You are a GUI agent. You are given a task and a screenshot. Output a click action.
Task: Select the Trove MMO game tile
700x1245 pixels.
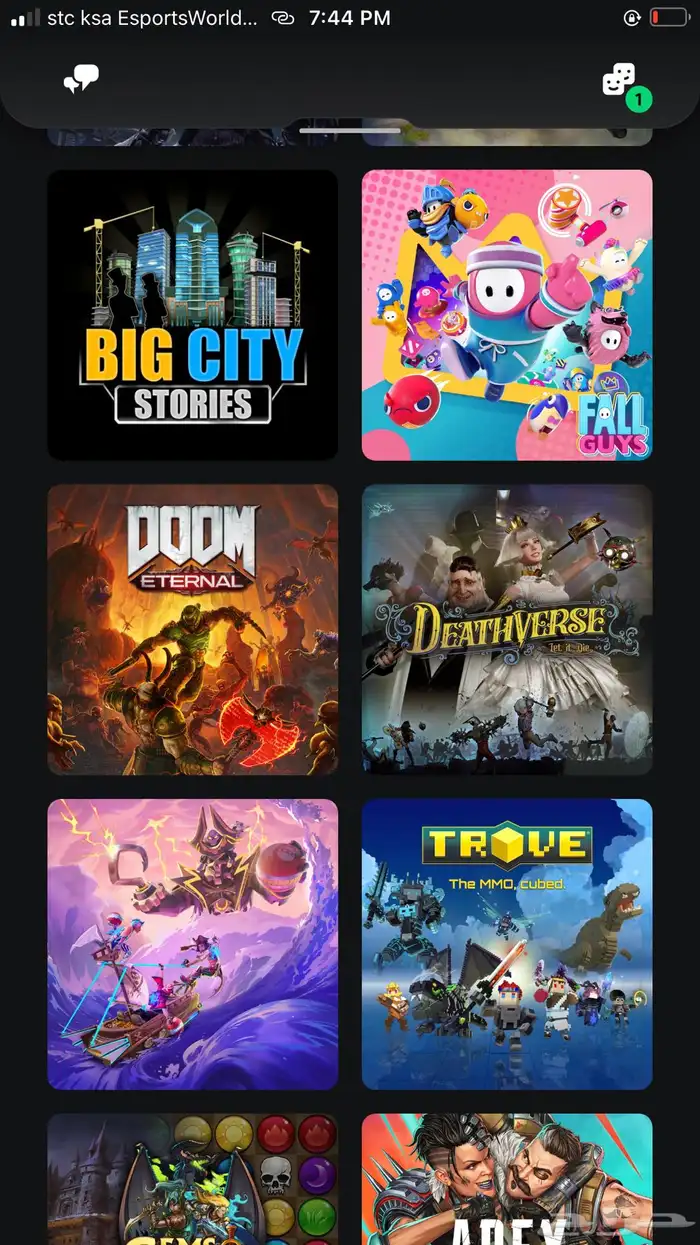507,944
